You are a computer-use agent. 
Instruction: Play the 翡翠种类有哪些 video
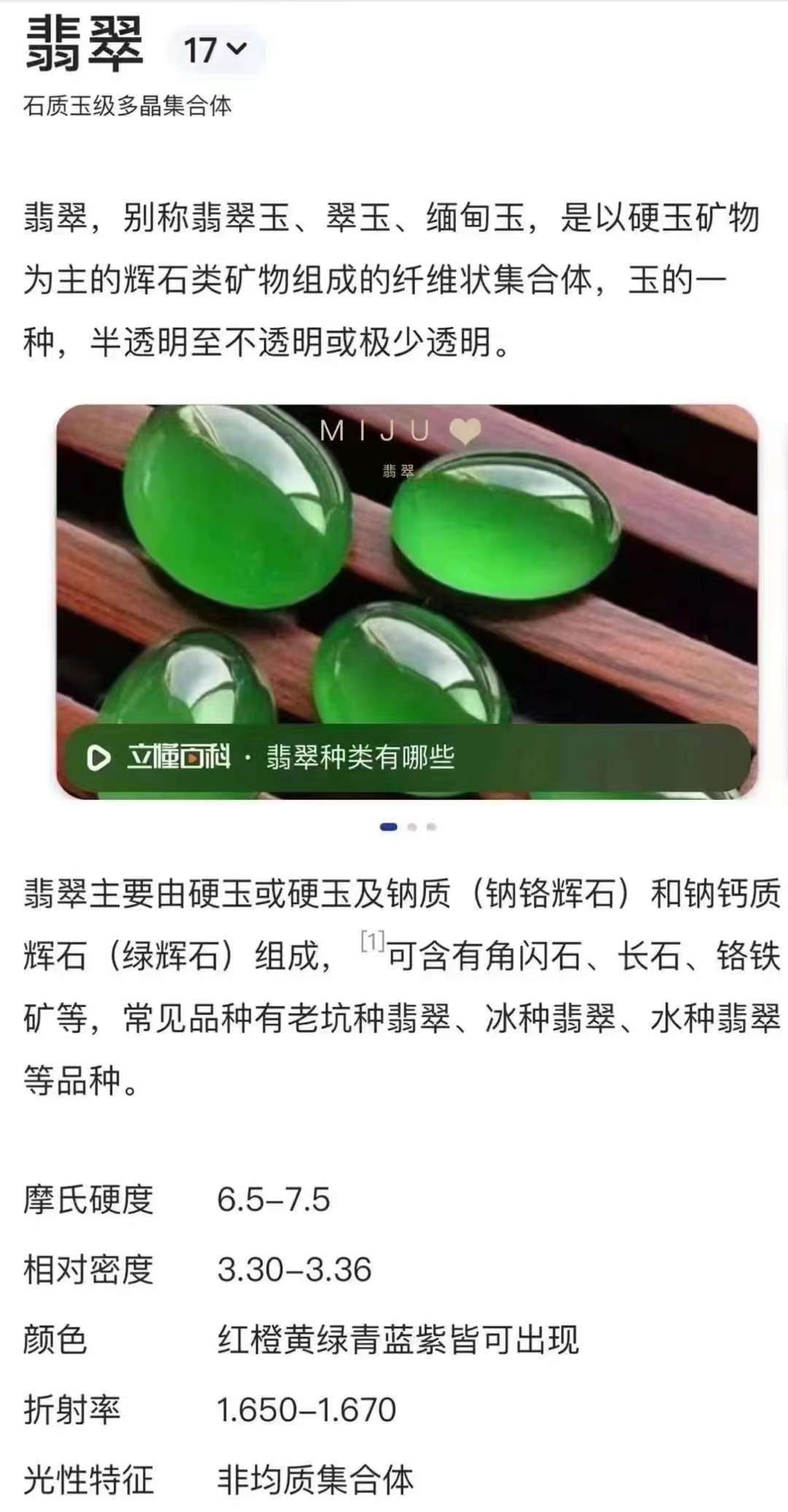(x=98, y=757)
